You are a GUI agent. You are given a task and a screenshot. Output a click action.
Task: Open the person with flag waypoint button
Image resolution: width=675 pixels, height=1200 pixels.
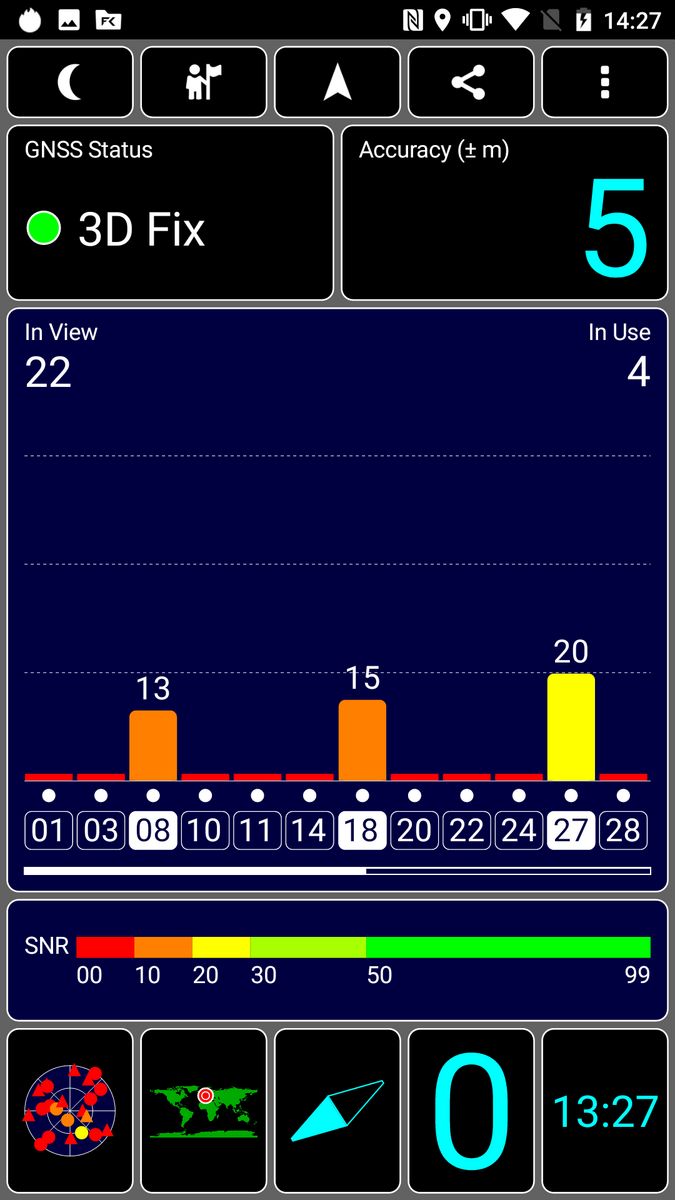(204, 83)
